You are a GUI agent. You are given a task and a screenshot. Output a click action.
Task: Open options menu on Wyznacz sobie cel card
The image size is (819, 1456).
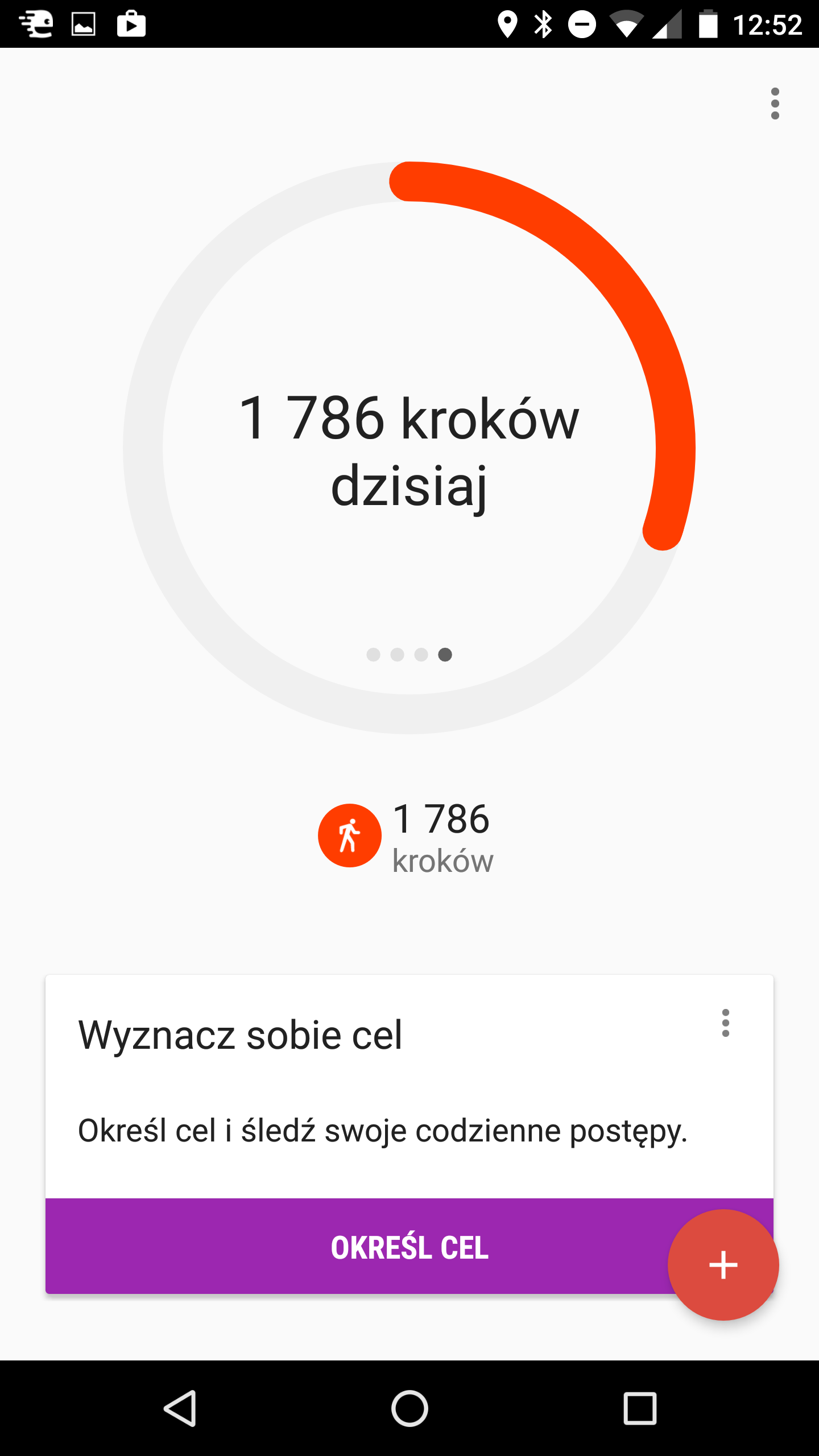click(x=725, y=1023)
